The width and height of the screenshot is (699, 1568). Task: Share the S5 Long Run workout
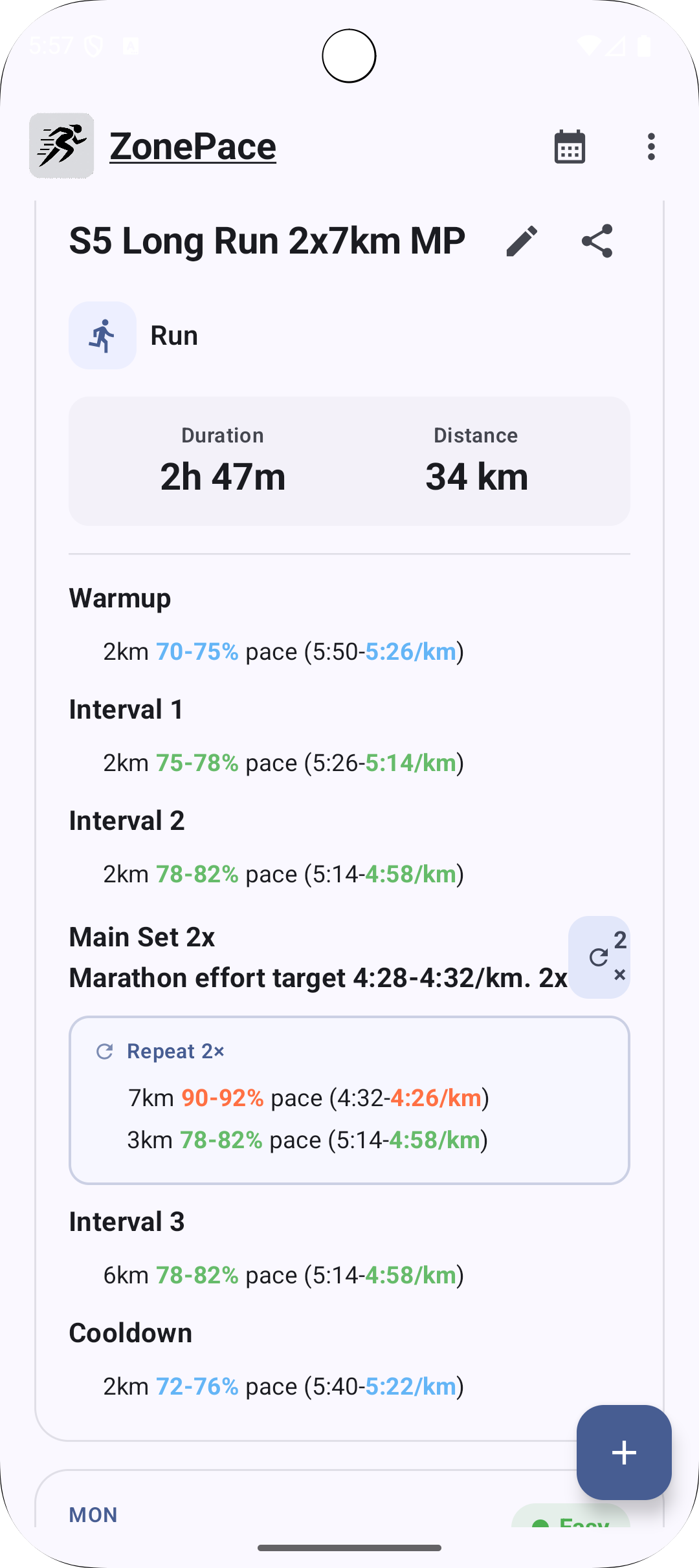click(597, 241)
